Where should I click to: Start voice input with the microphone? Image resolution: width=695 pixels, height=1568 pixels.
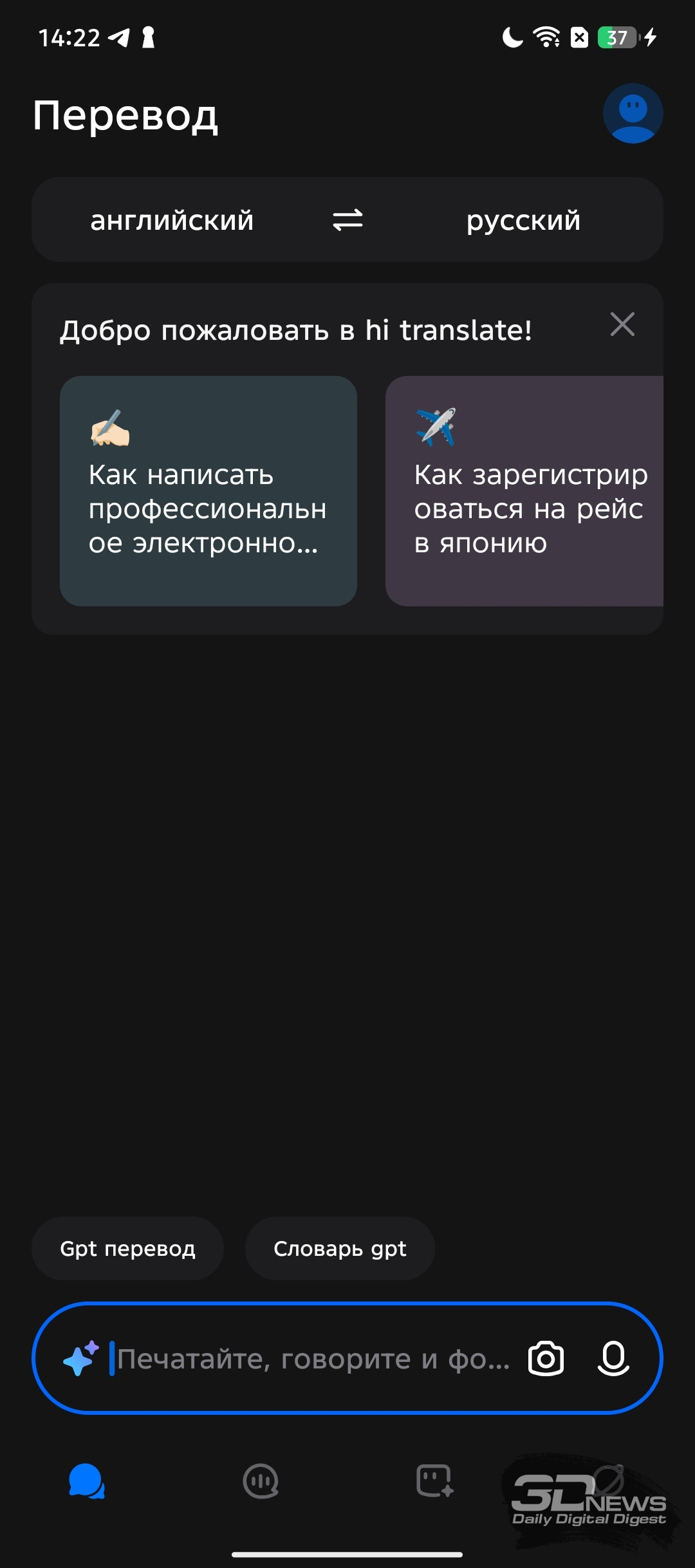point(613,1359)
